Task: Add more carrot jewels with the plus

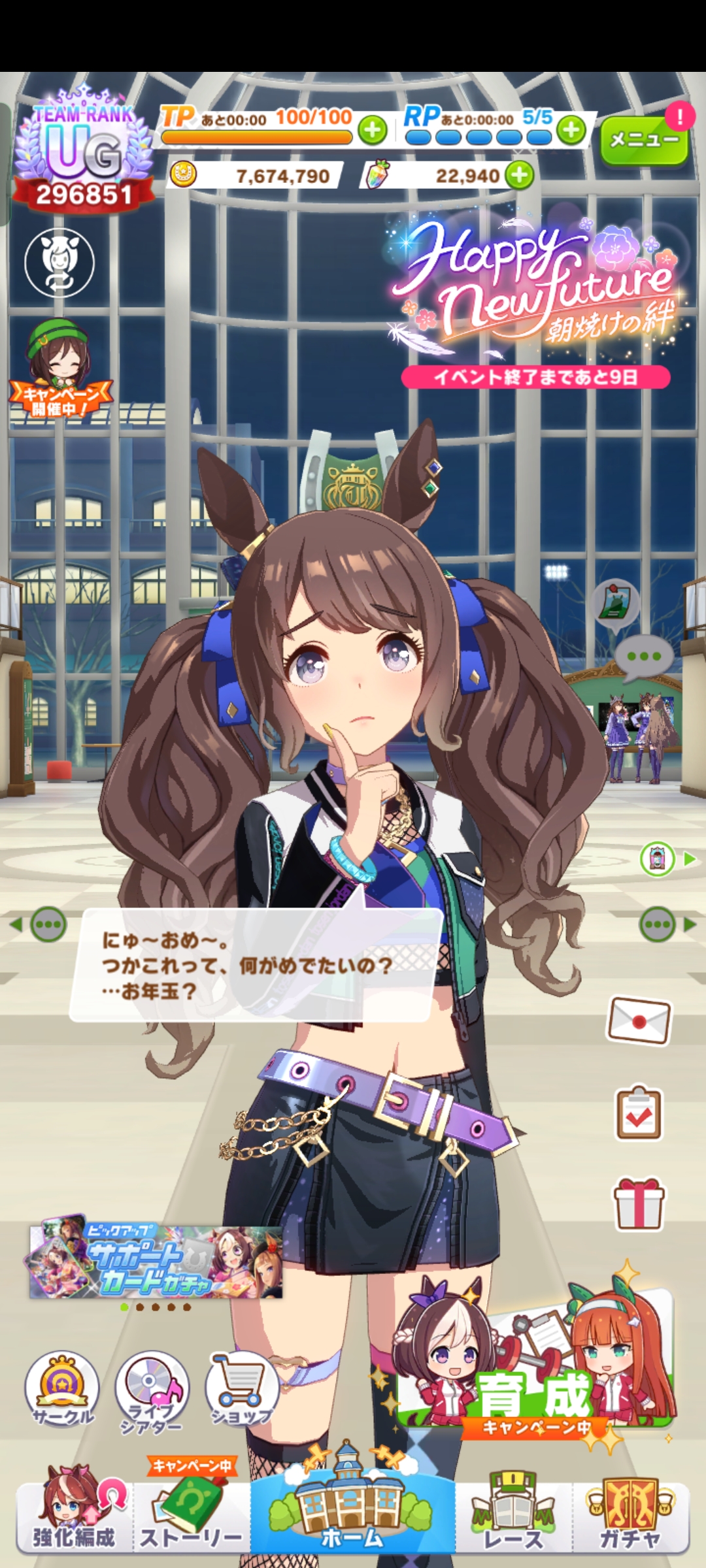Action: 520,175
